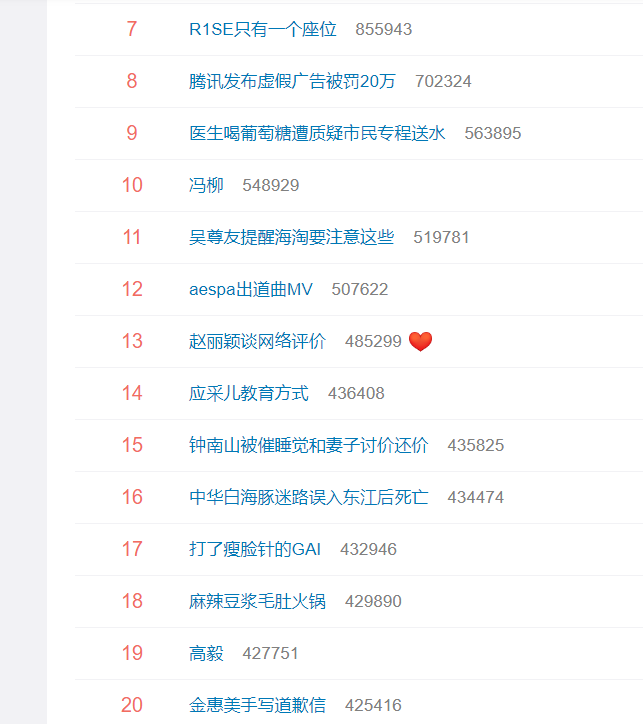Open the hot search topic 高毅

pos(206,654)
